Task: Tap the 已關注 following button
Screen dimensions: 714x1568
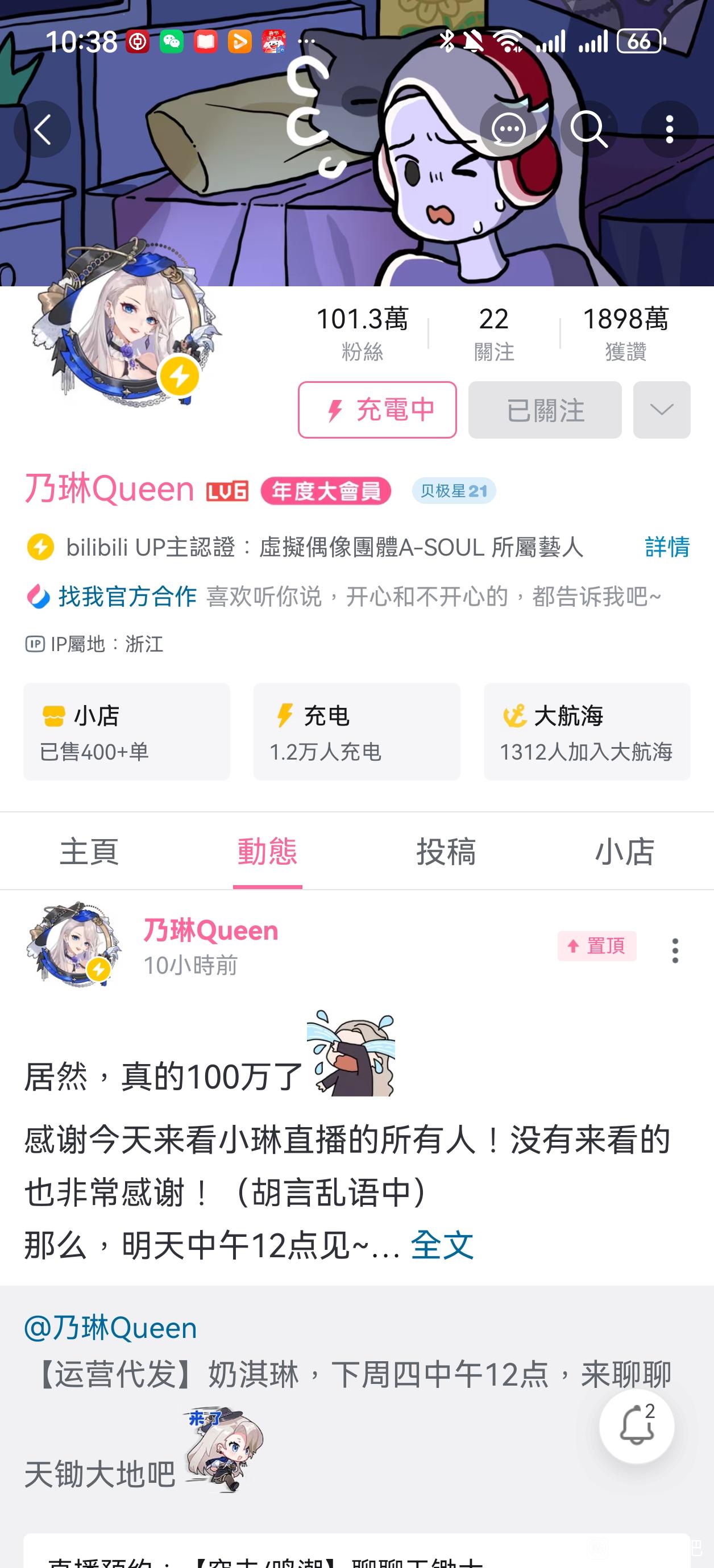Action: point(545,410)
